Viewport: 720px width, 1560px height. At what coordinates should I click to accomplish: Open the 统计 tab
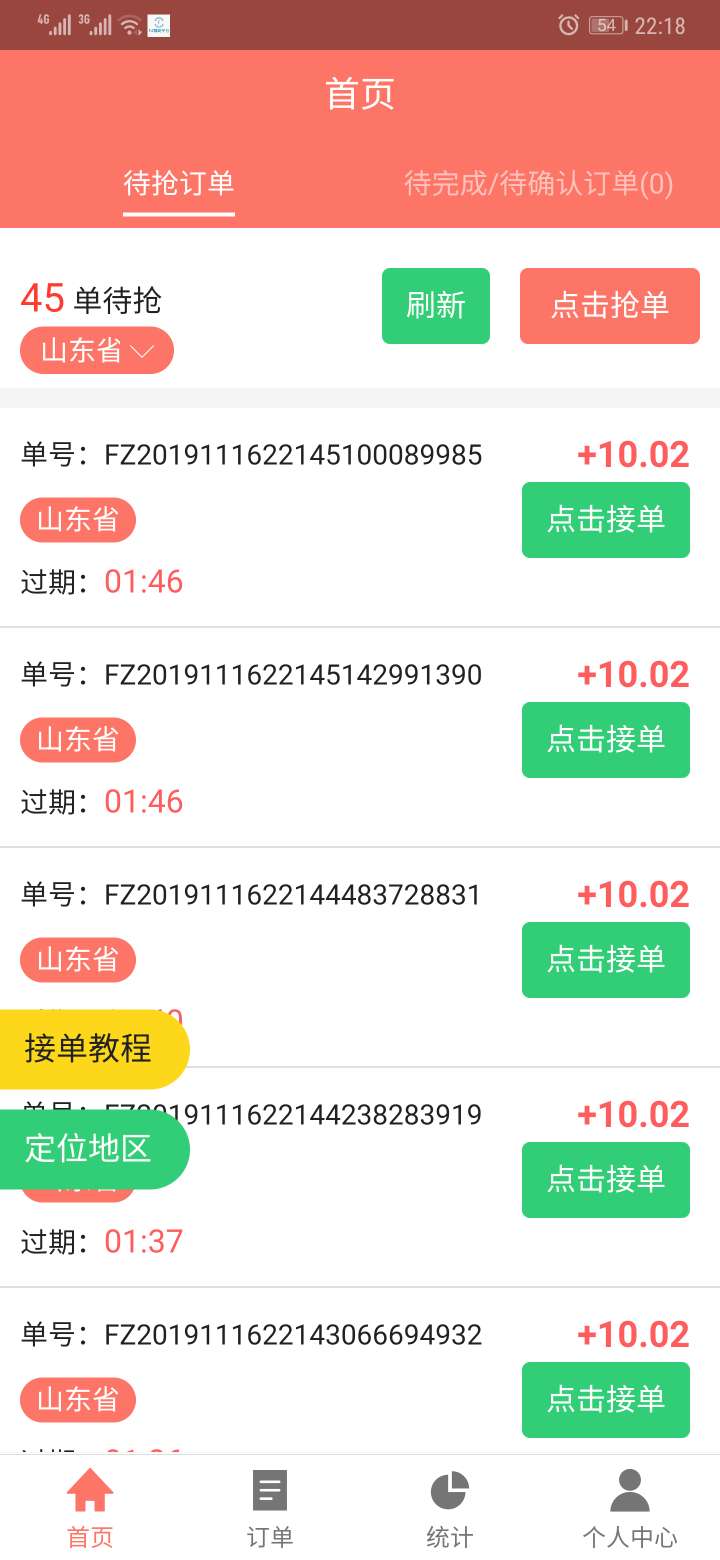[x=450, y=1508]
